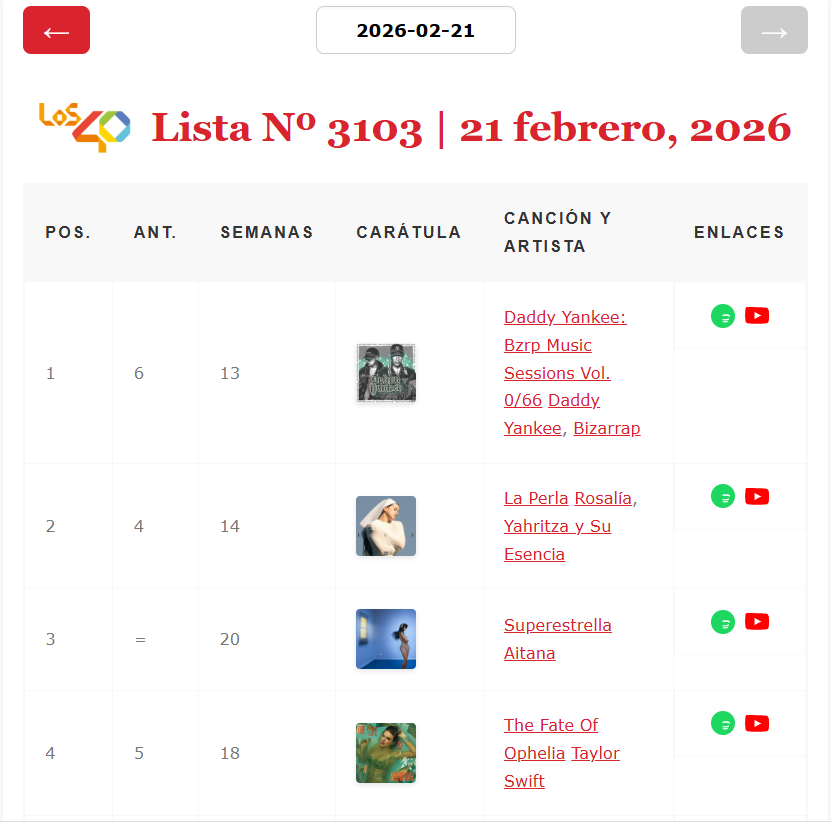The image size is (831, 822).
Task: Open The Fate Of Ophelia song link
Action: (551, 725)
